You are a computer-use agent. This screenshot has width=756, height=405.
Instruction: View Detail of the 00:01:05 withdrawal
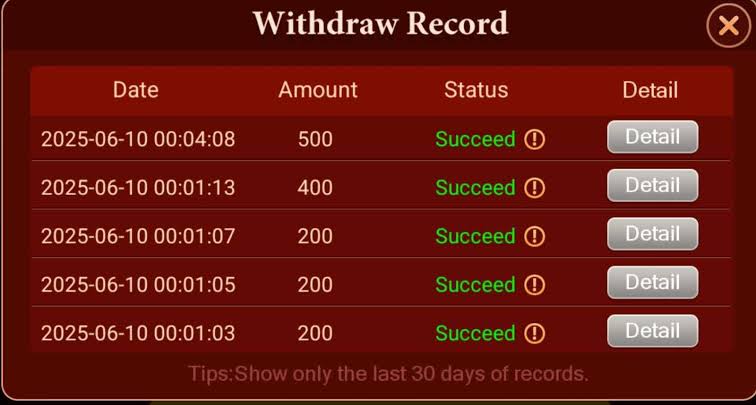652,283
